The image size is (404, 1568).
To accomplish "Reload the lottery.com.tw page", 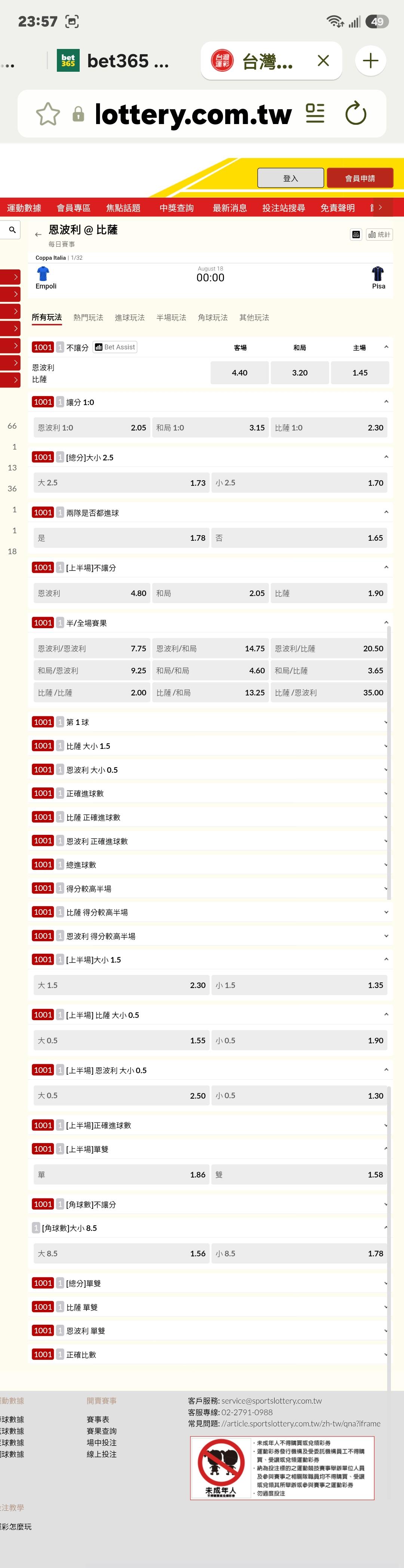I will [x=355, y=114].
